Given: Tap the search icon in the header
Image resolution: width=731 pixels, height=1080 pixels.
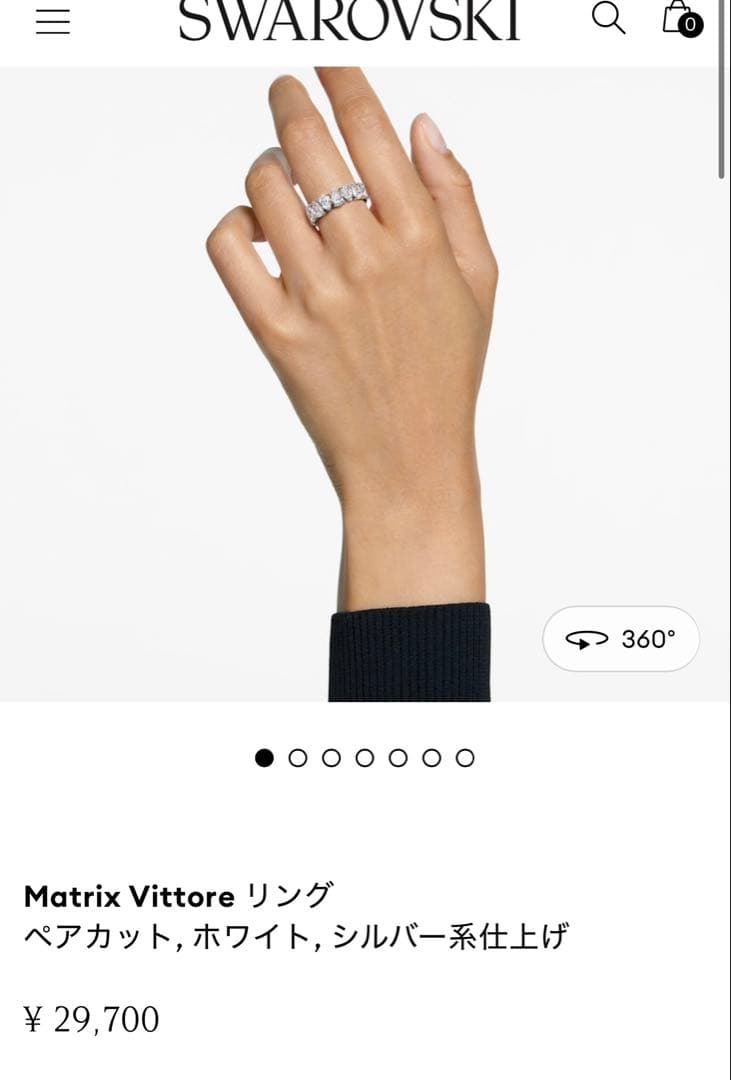Looking at the screenshot, I should [606, 20].
